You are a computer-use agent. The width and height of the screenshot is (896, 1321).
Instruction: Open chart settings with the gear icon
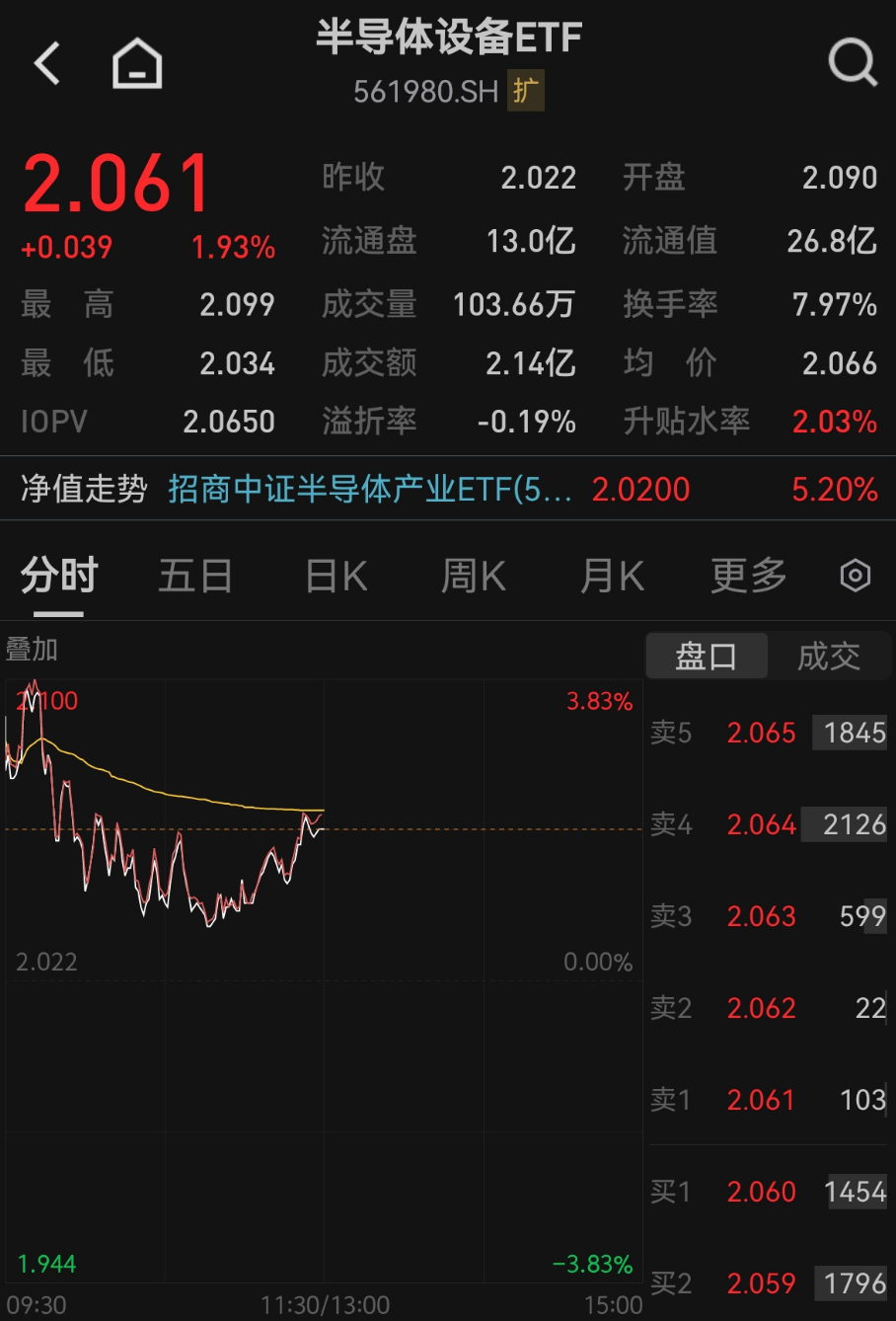click(x=854, y=576)
